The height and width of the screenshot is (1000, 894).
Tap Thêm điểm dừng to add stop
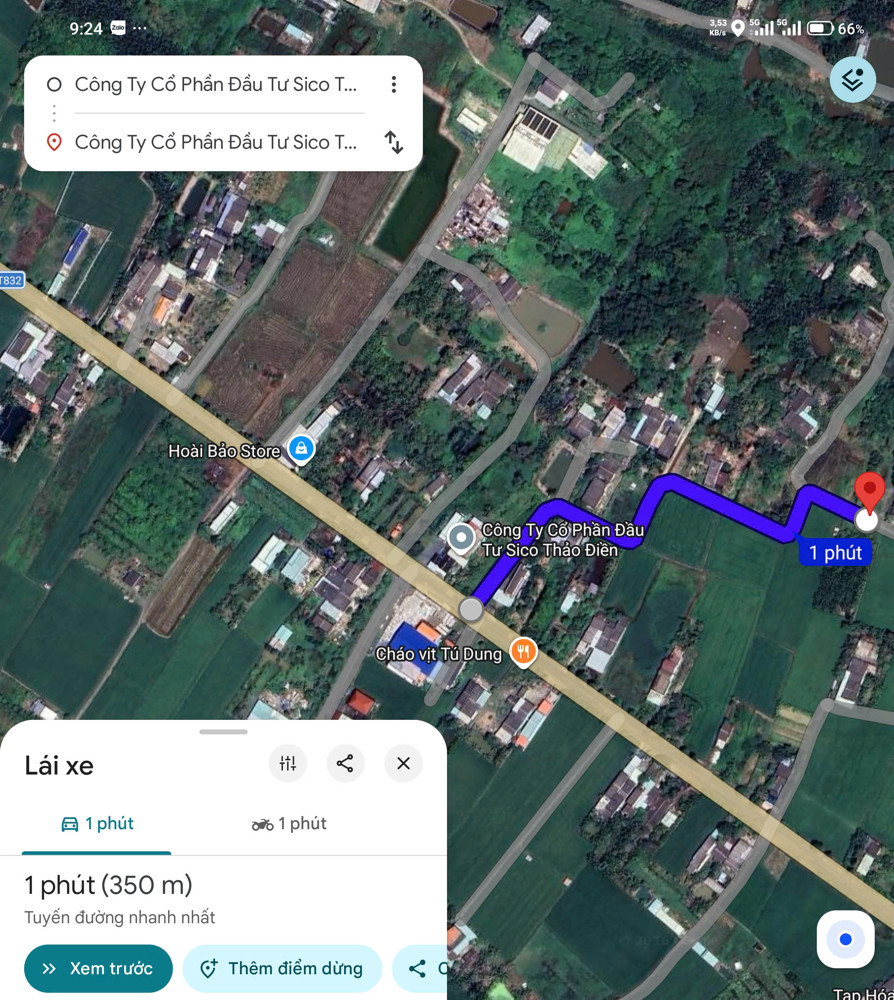pos(282,968)
